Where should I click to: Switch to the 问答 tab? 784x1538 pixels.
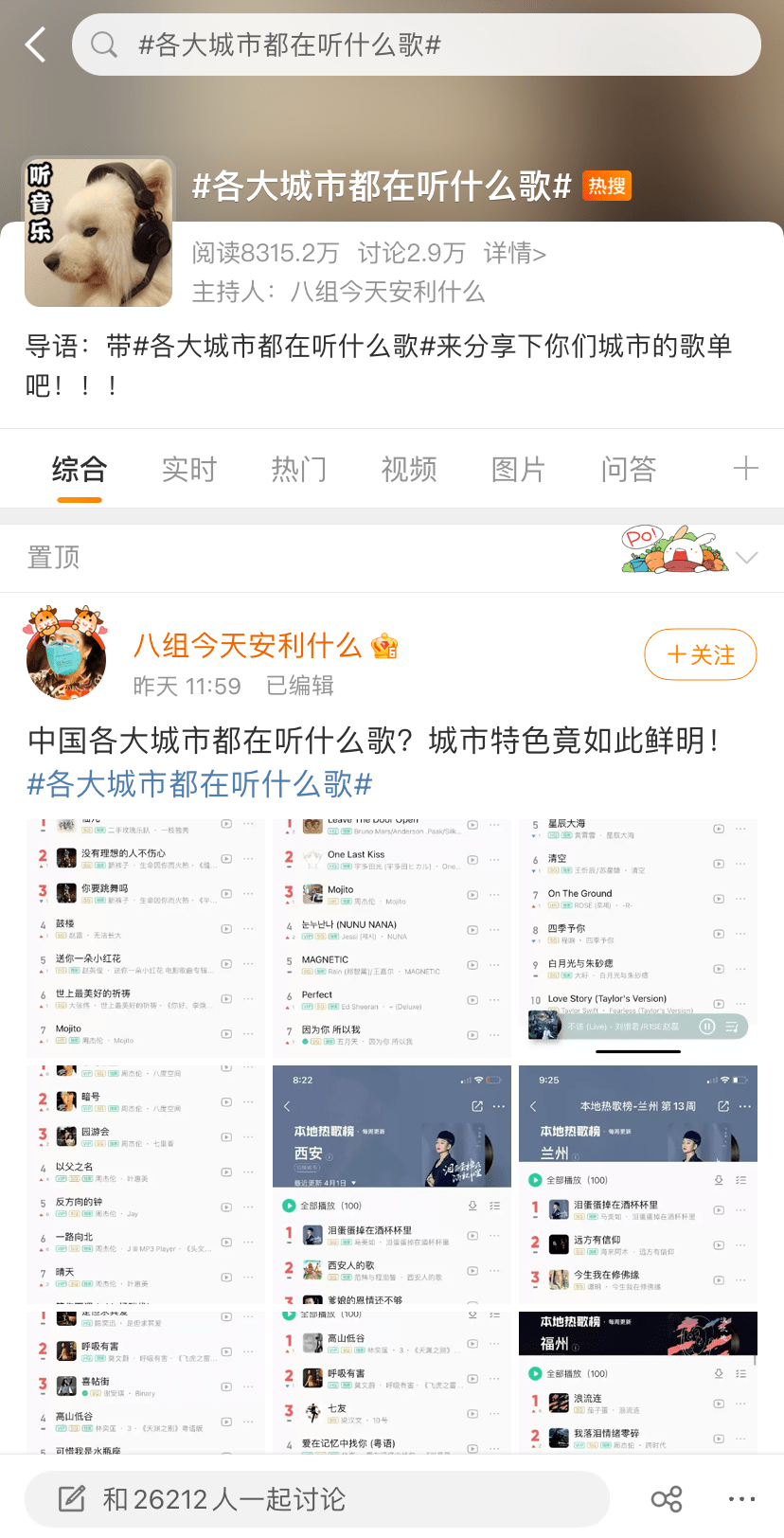(628, 469)
